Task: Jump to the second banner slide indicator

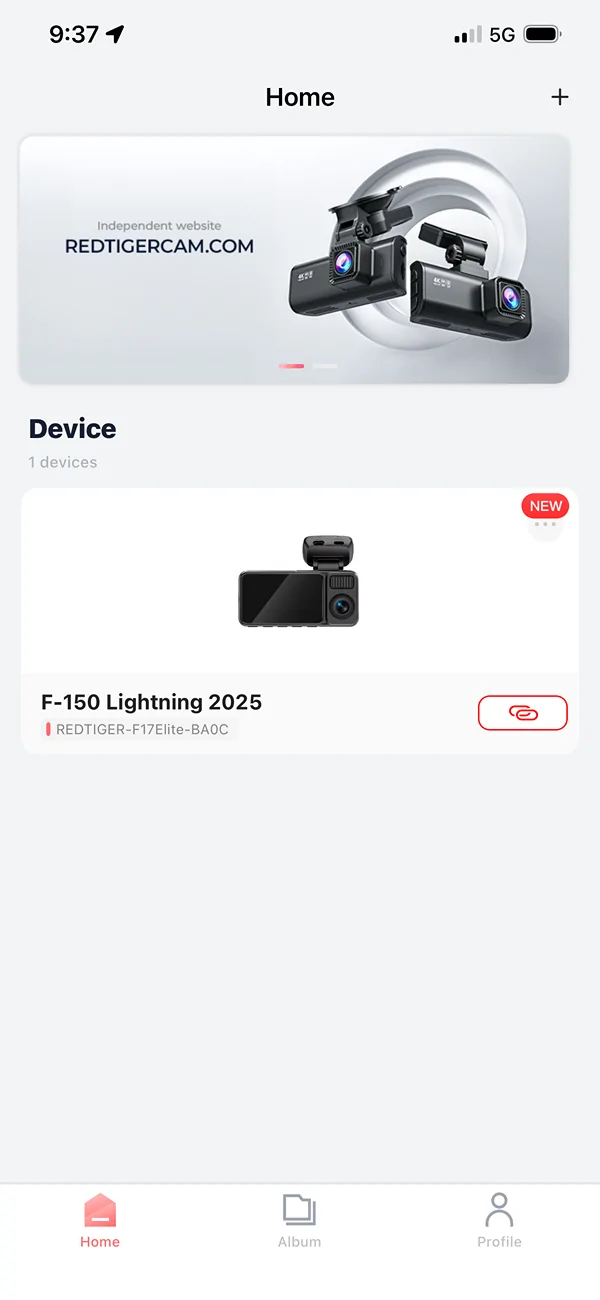Action: pyautogui.click(x=325, y=366)
